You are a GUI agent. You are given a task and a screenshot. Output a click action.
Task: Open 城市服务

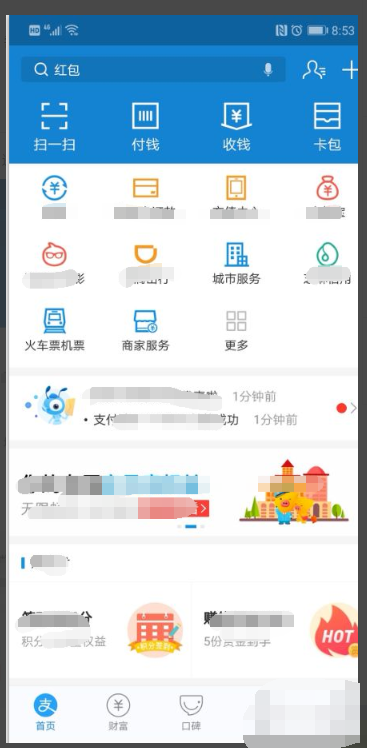click(x=236, y=263)
